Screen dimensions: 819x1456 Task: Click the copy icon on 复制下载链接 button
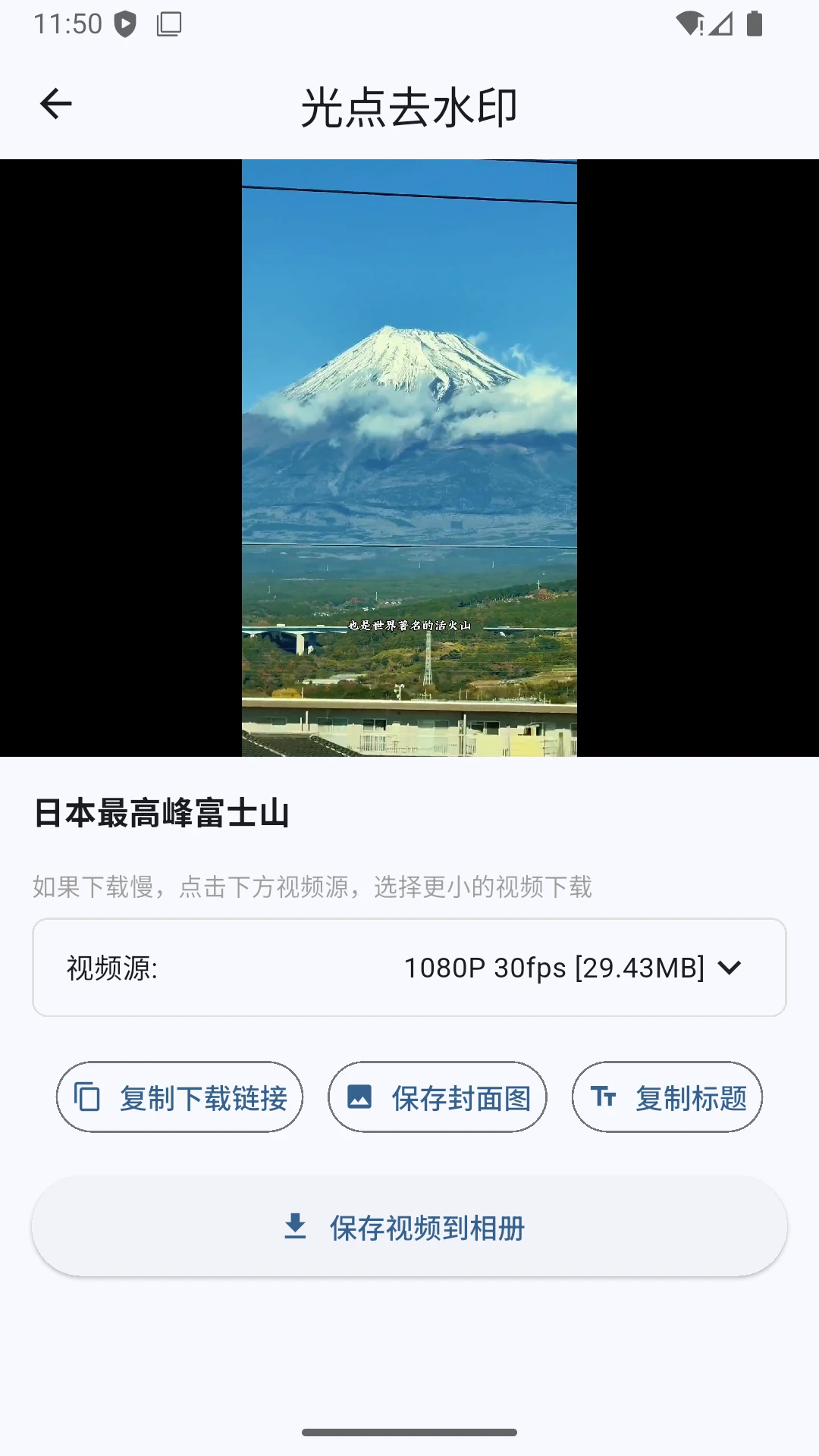coord(86,1097)
